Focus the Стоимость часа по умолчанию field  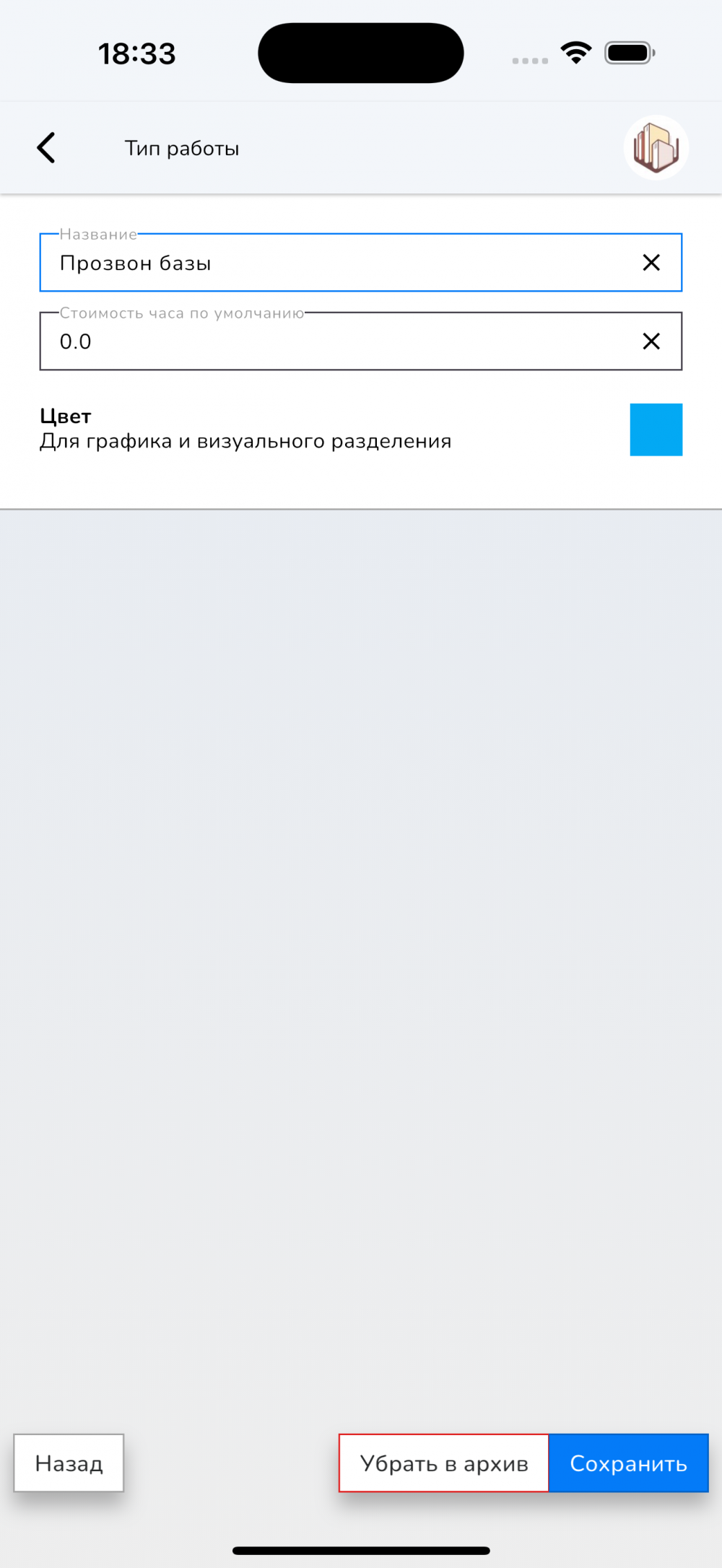[332, 341]
